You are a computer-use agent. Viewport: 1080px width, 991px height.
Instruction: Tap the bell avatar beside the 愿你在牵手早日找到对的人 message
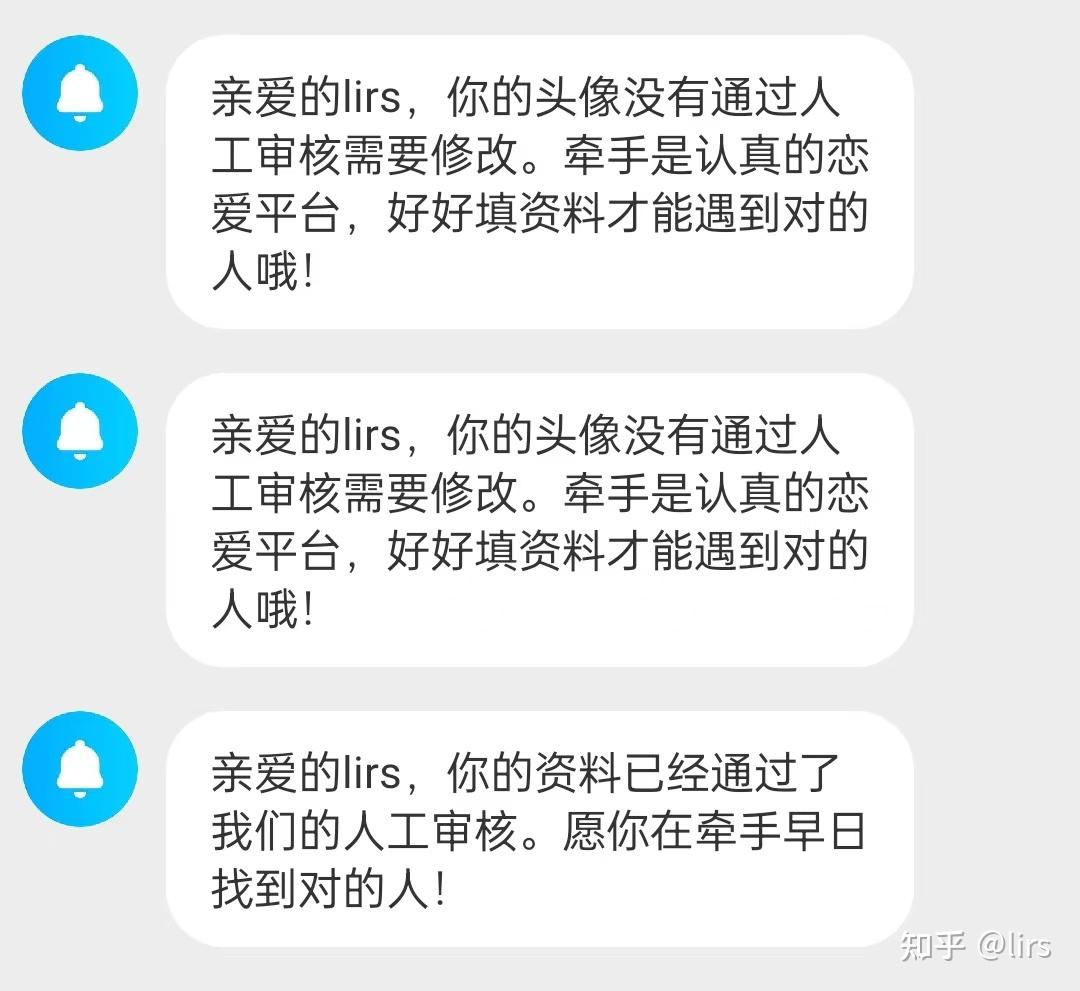80,768
